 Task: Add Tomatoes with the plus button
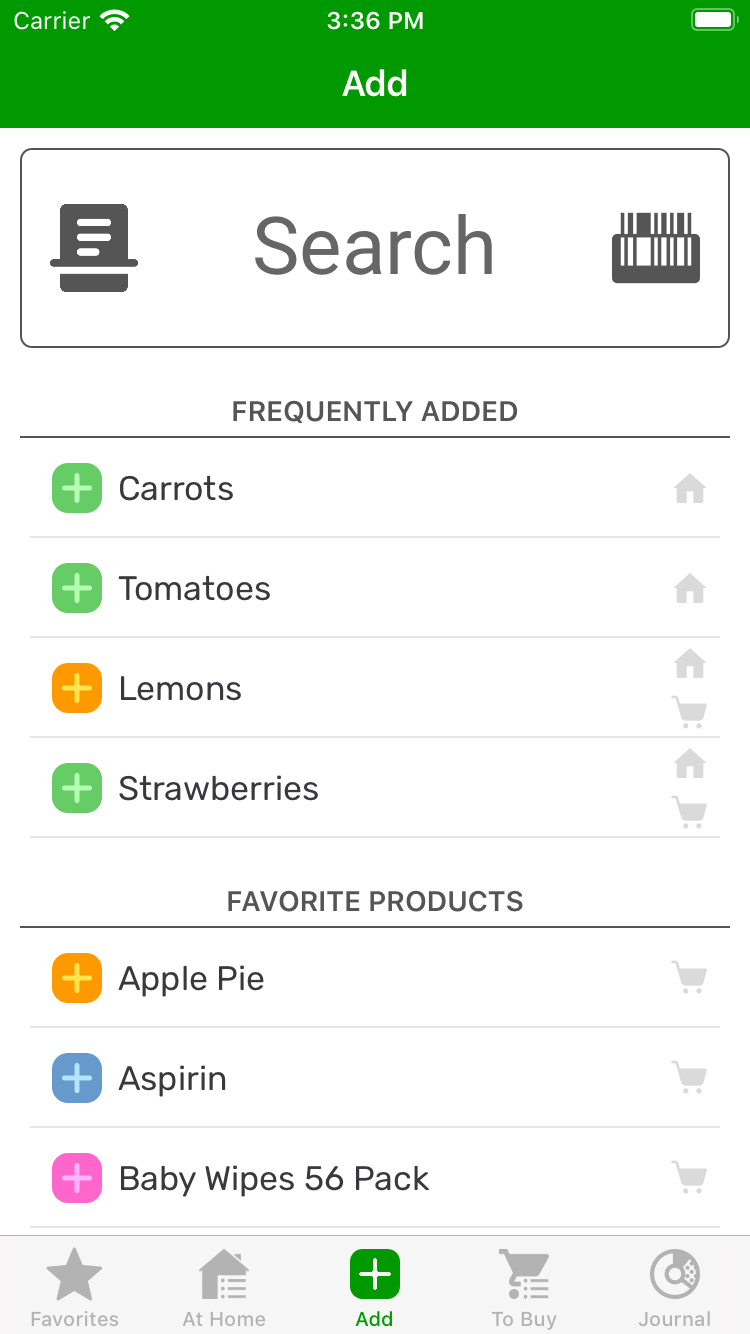tap(76, 588)
